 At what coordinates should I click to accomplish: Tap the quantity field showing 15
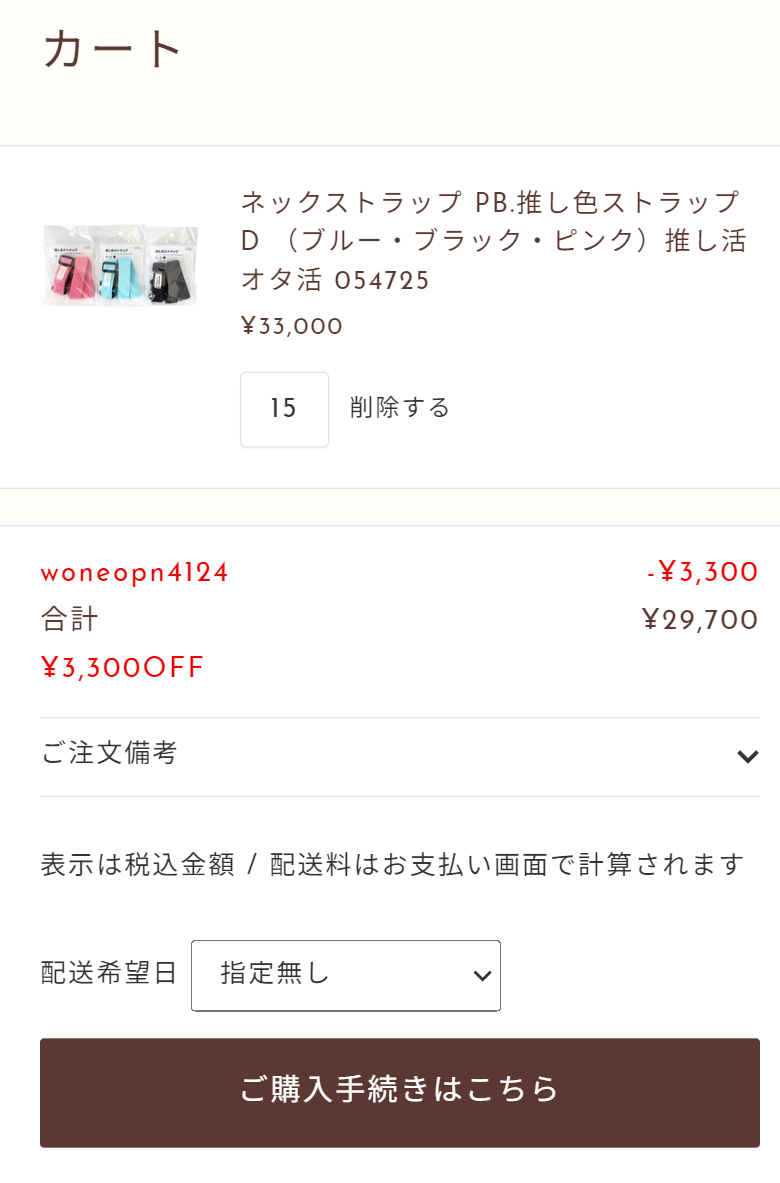click(x=284, y=409)
